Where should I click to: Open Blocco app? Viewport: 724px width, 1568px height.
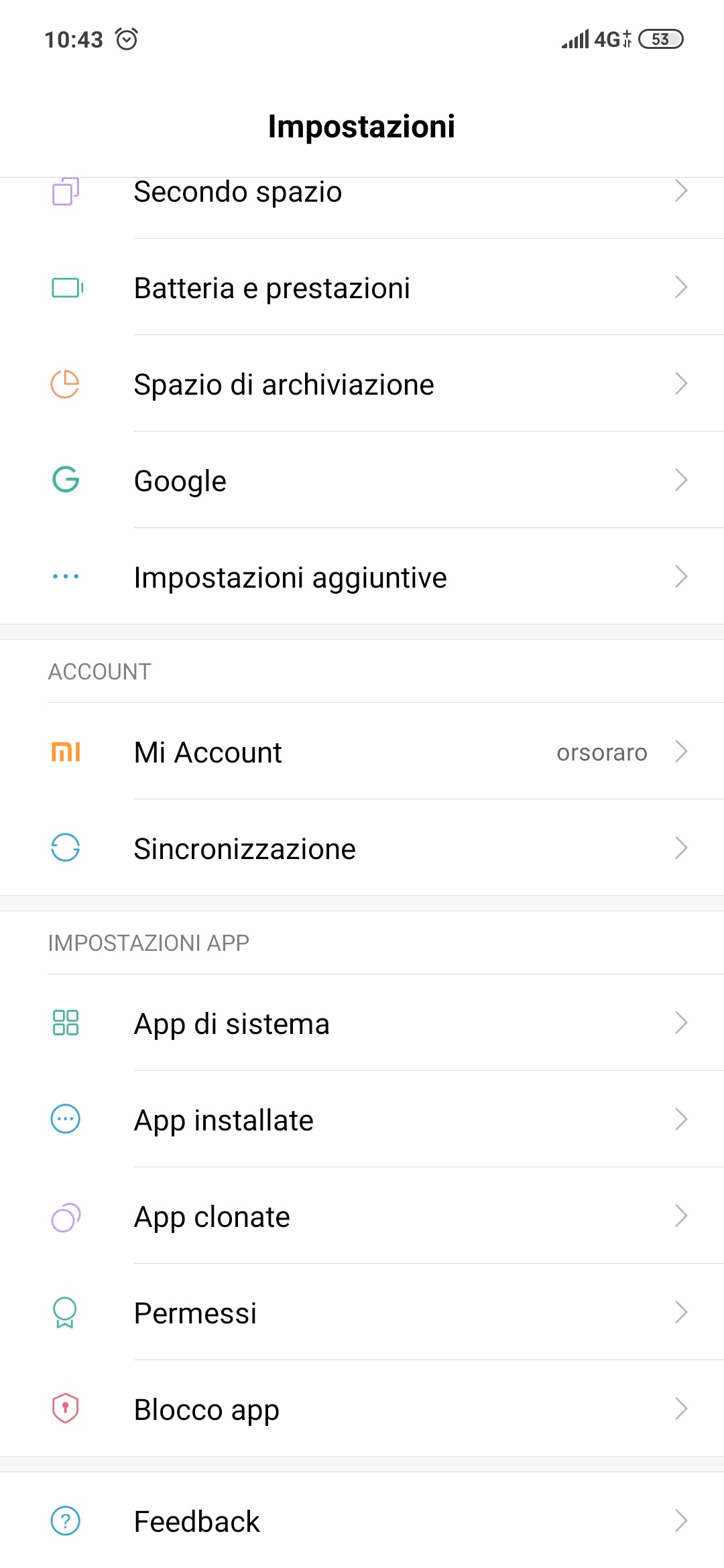pyautogui.click(x=362, y=1409)
